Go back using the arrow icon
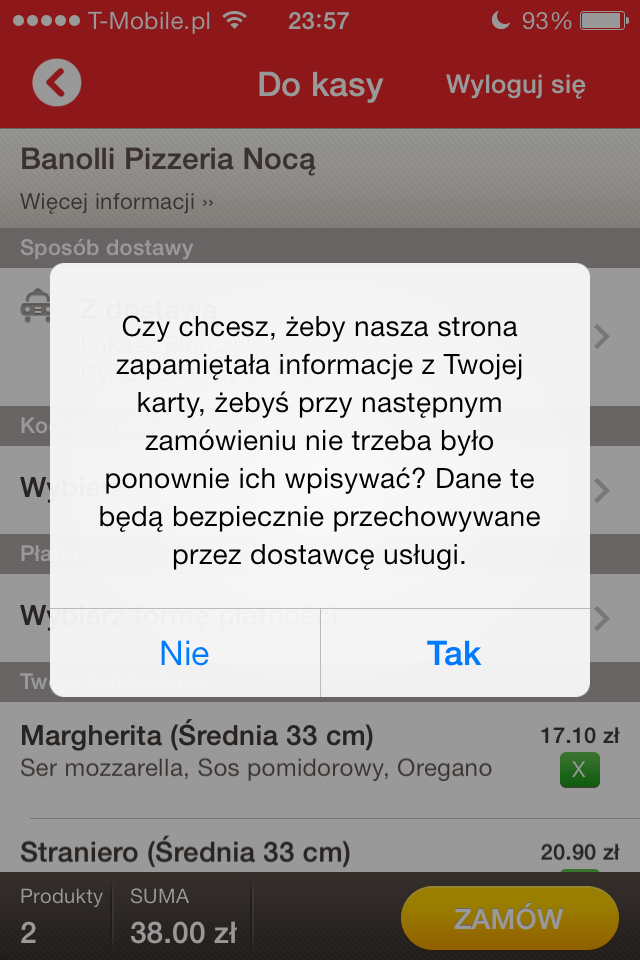640x960 pixels. click(x=56, y=83)
